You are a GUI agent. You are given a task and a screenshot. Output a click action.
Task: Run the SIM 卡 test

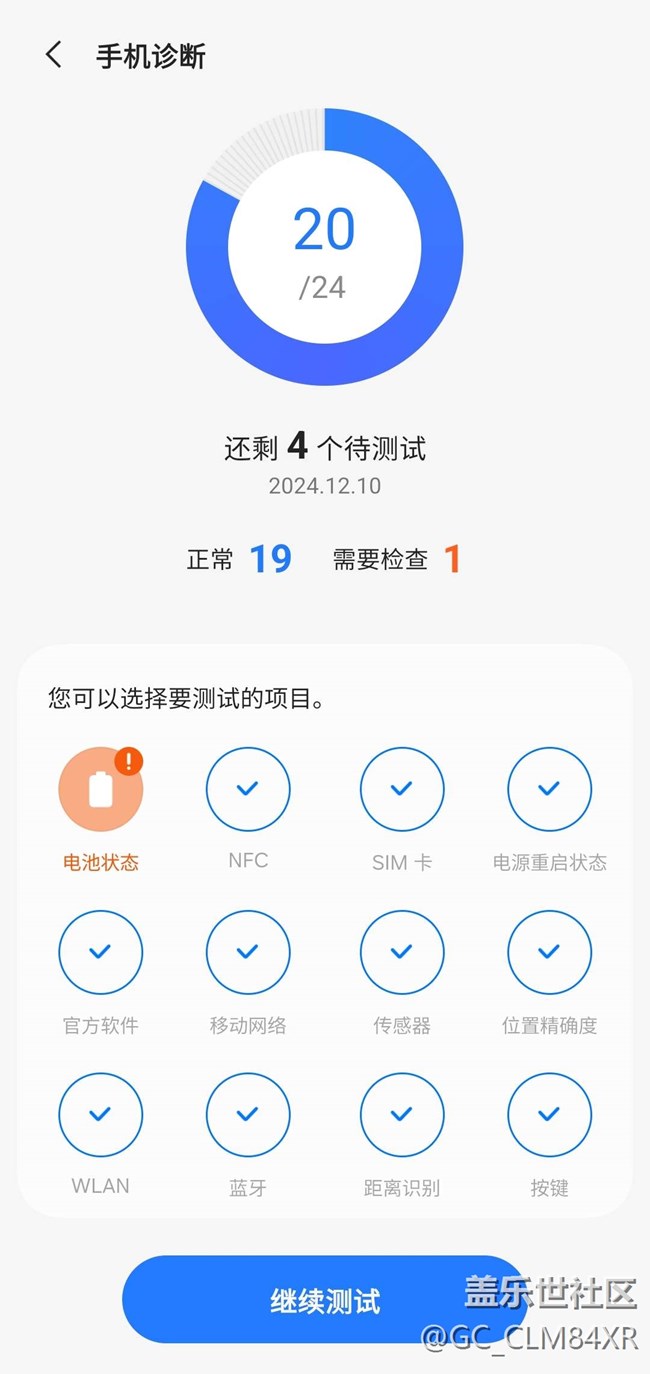401,790
